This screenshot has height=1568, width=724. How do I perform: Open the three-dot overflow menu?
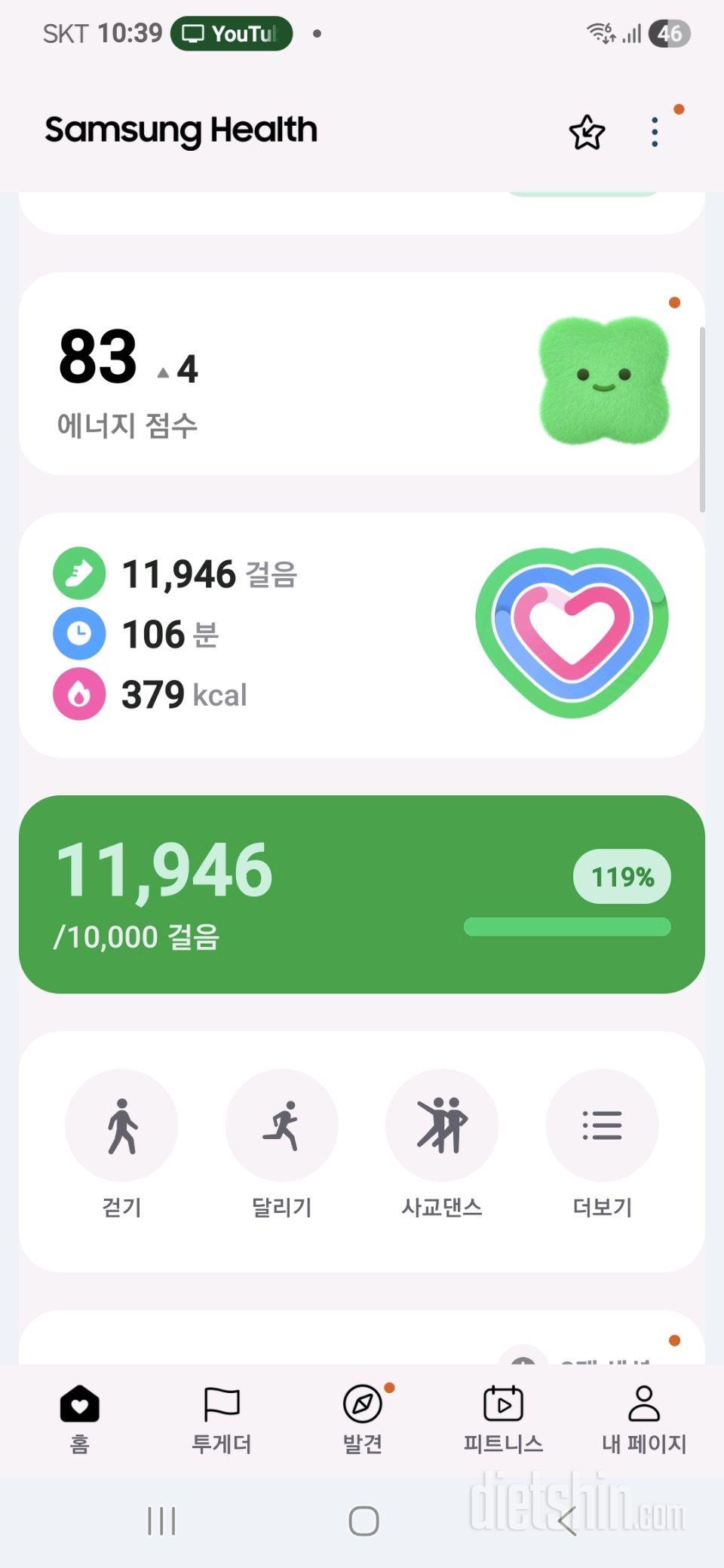(x=654, y=130)
